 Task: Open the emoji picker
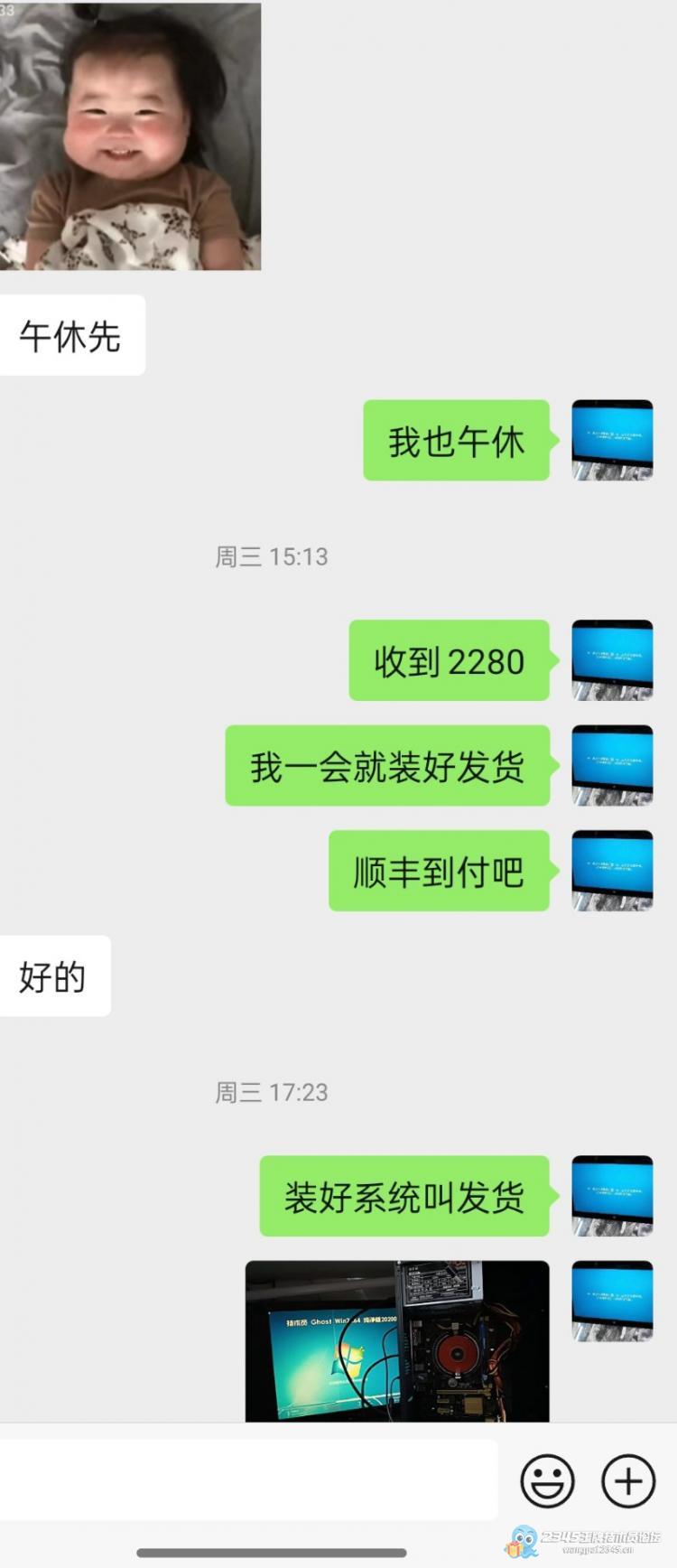(x=547, y=1481)
